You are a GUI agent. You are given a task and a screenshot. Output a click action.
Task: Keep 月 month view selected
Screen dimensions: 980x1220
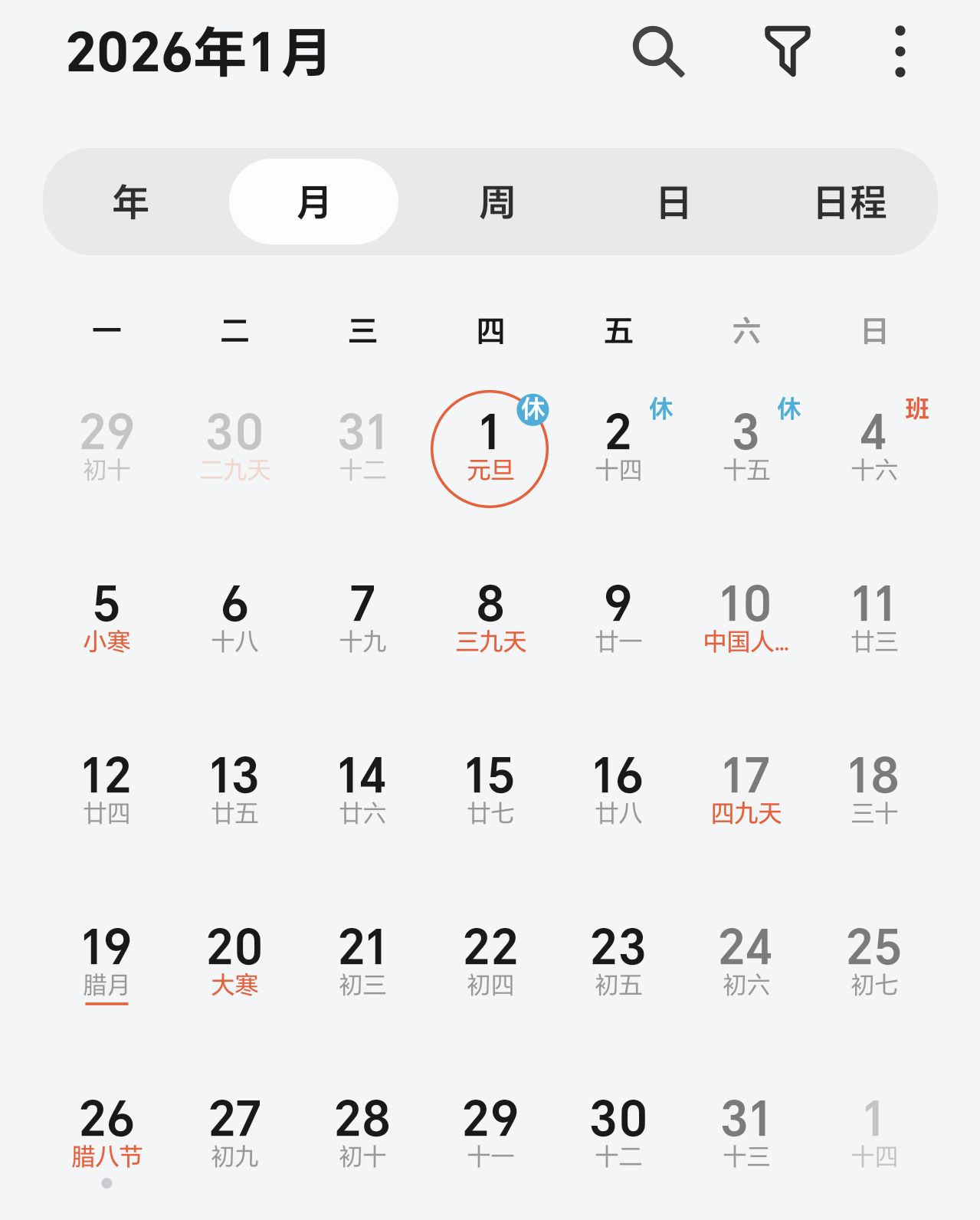313,201
